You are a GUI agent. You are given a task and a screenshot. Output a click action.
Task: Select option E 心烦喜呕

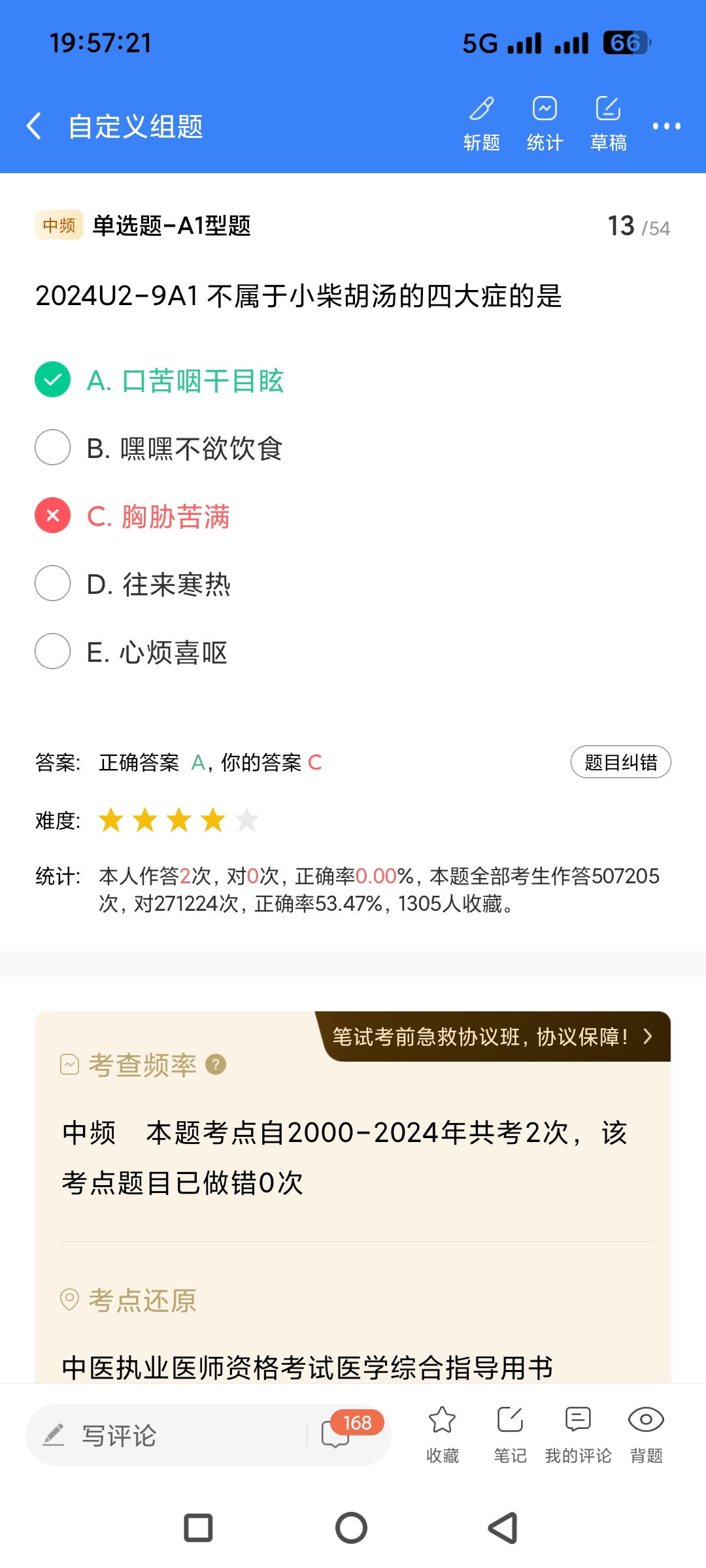[x=157, y=652]
